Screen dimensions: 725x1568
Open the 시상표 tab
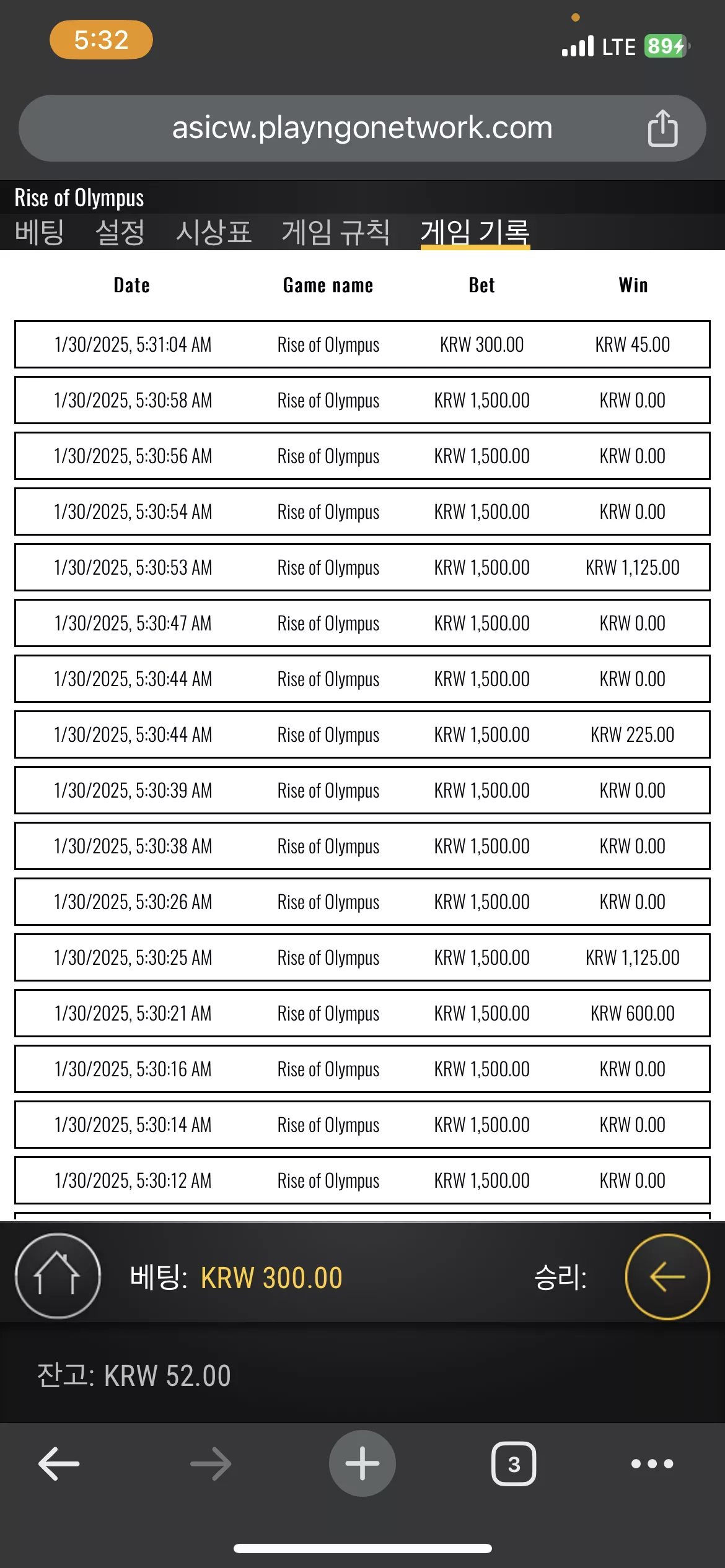pyautogui.click(x=214, y=232)
